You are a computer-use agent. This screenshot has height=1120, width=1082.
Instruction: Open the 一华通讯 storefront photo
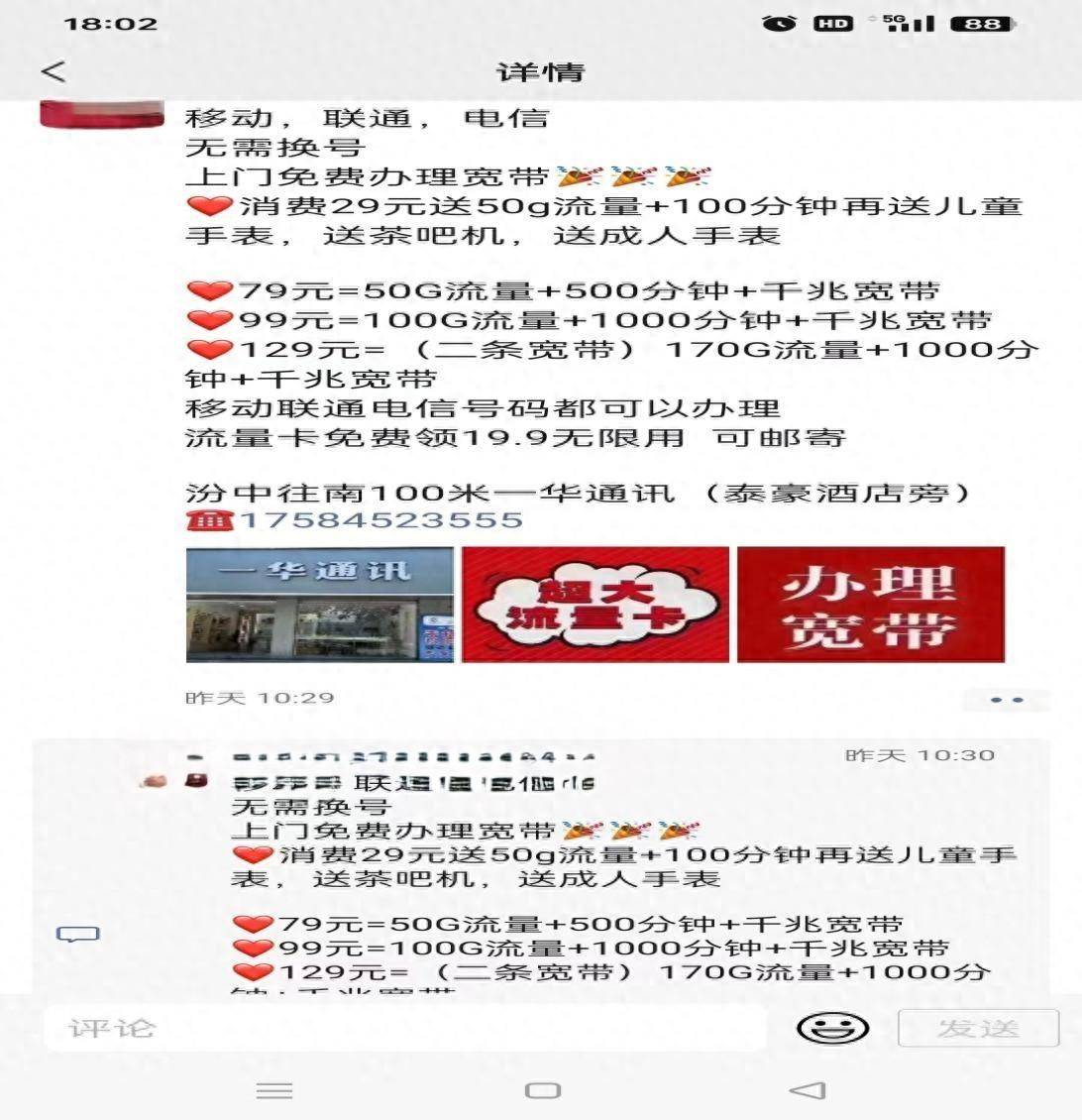[x=319, y=604]
